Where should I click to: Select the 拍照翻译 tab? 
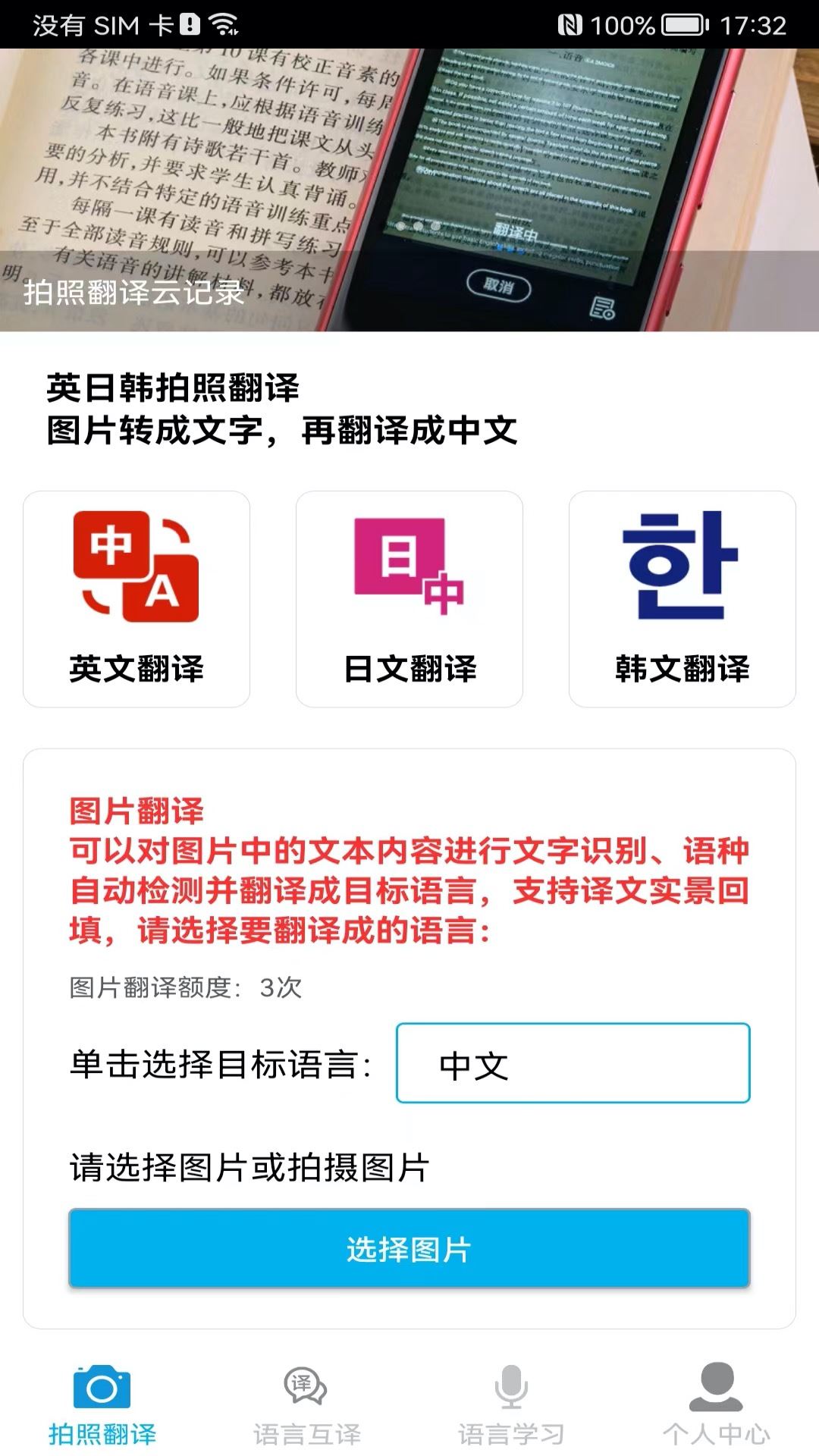pos(102,1407)
